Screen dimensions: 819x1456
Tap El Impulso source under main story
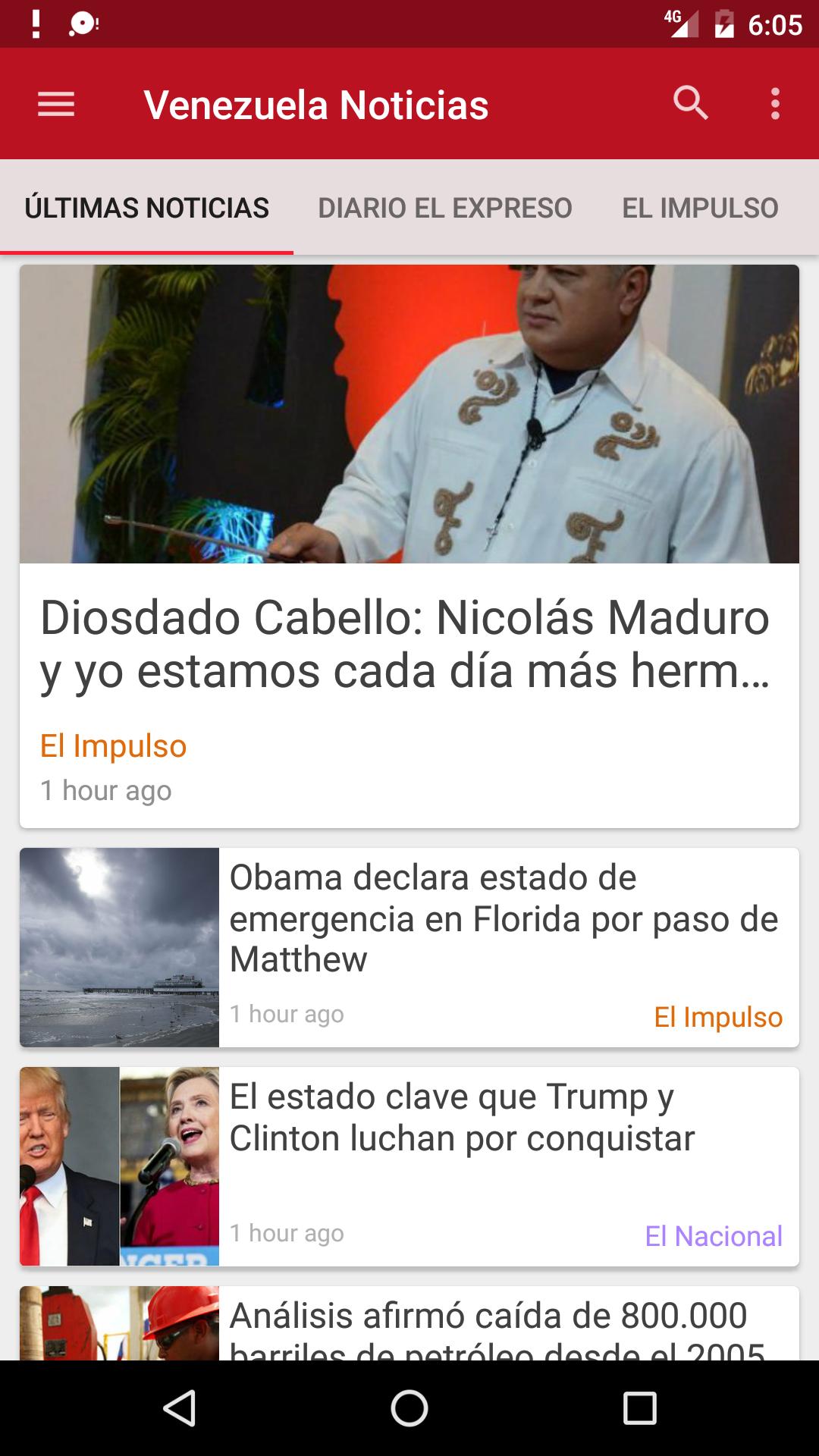click(112, 747)
